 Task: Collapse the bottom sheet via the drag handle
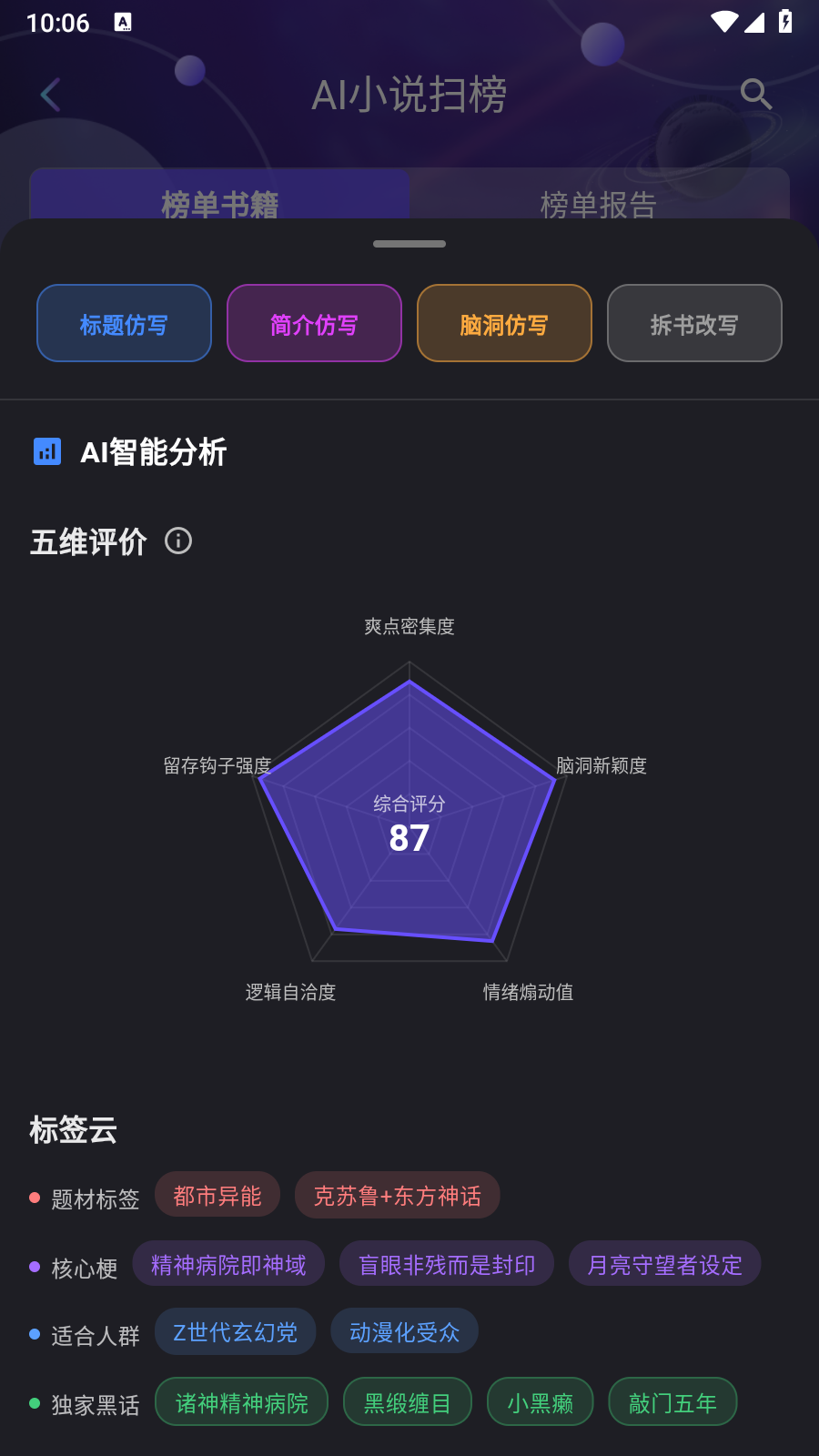point(409,244)
